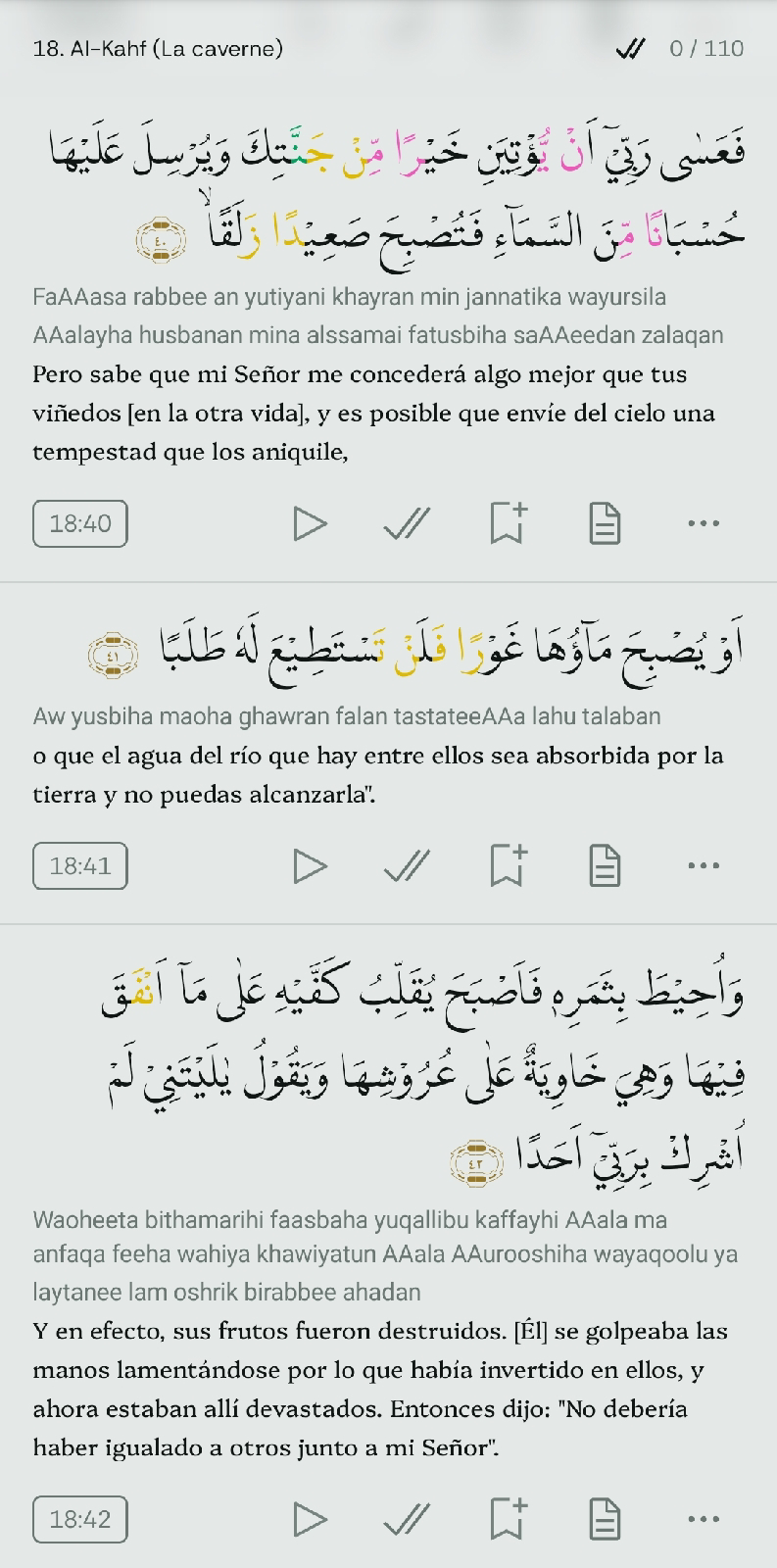Open the notes icon for verse 18:41

point(606,866)
